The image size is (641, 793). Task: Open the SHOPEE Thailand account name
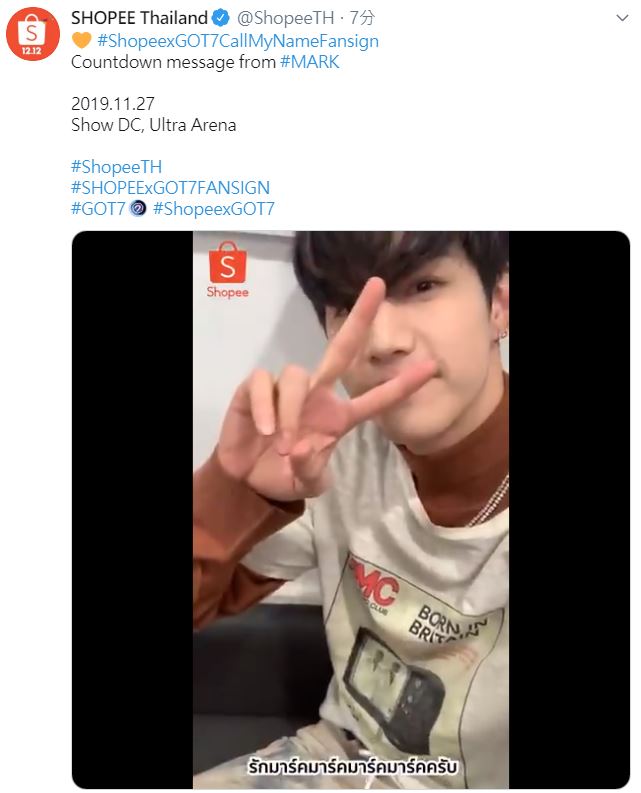[139, 18]
